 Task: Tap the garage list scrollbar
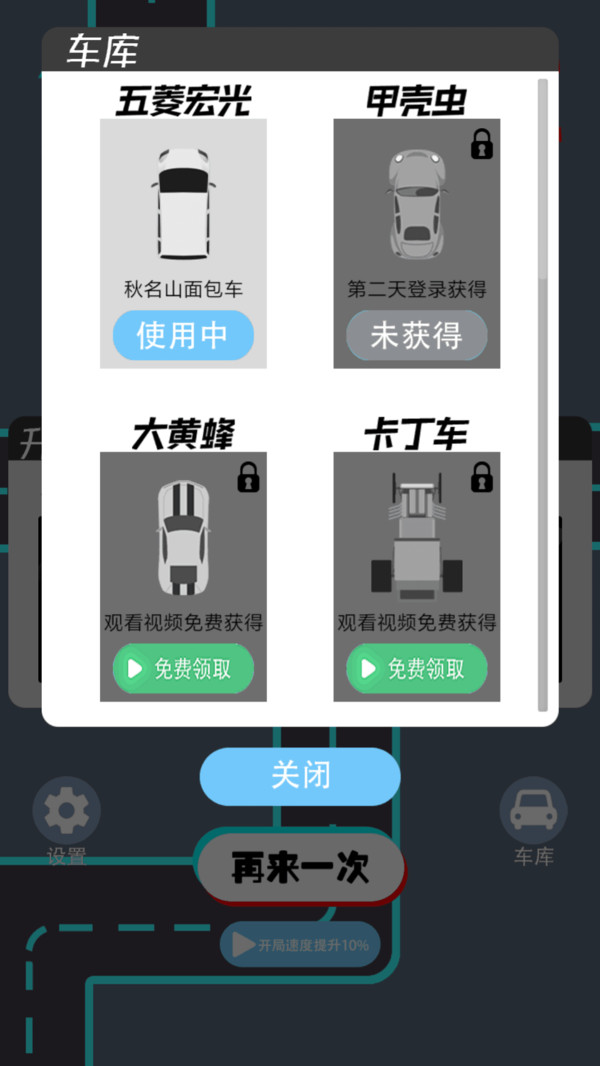(542, 394)
